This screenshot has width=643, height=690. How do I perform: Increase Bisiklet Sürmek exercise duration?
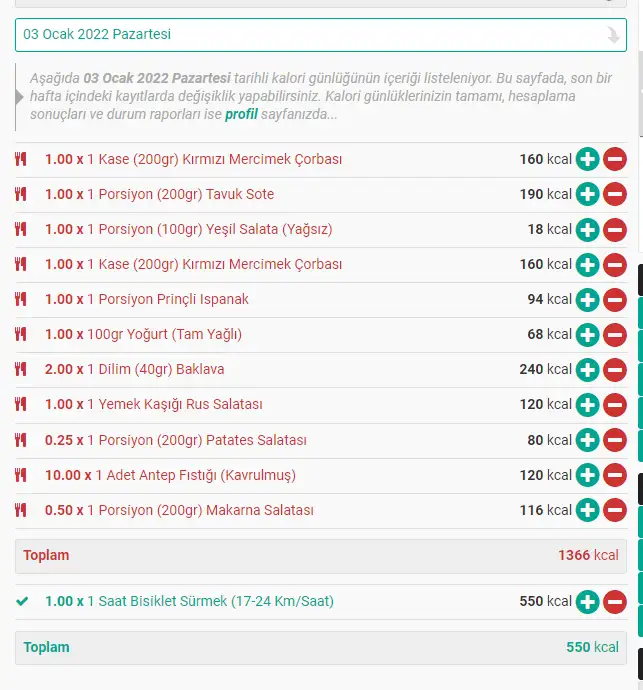pos(588,602)
